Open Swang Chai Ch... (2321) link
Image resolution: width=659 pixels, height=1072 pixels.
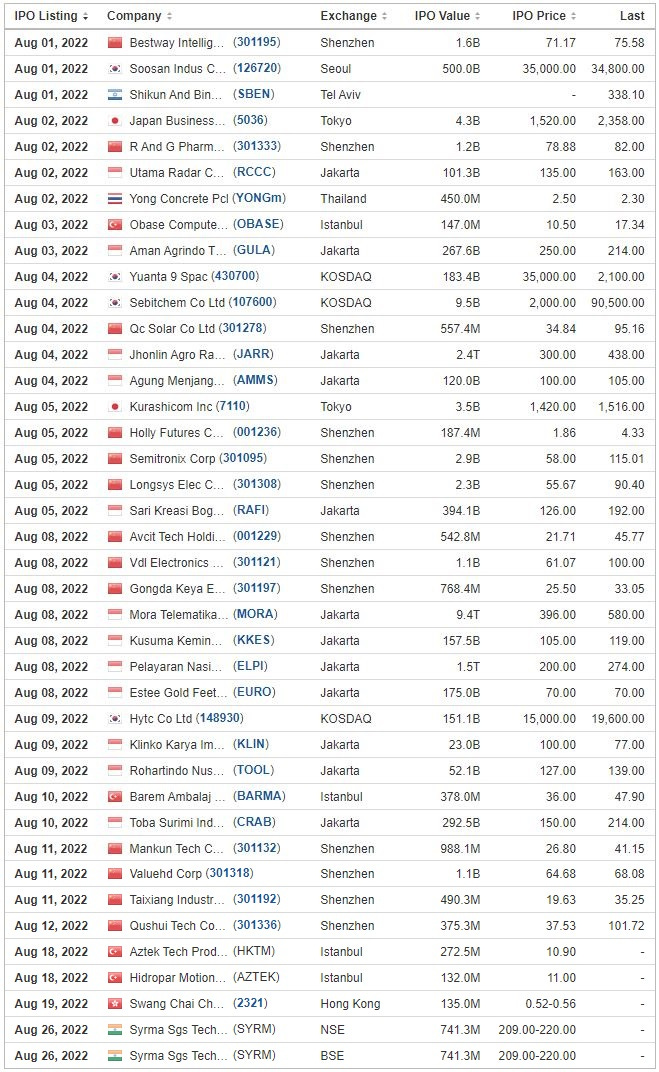pyautogui.click(x=198, y=1003)
